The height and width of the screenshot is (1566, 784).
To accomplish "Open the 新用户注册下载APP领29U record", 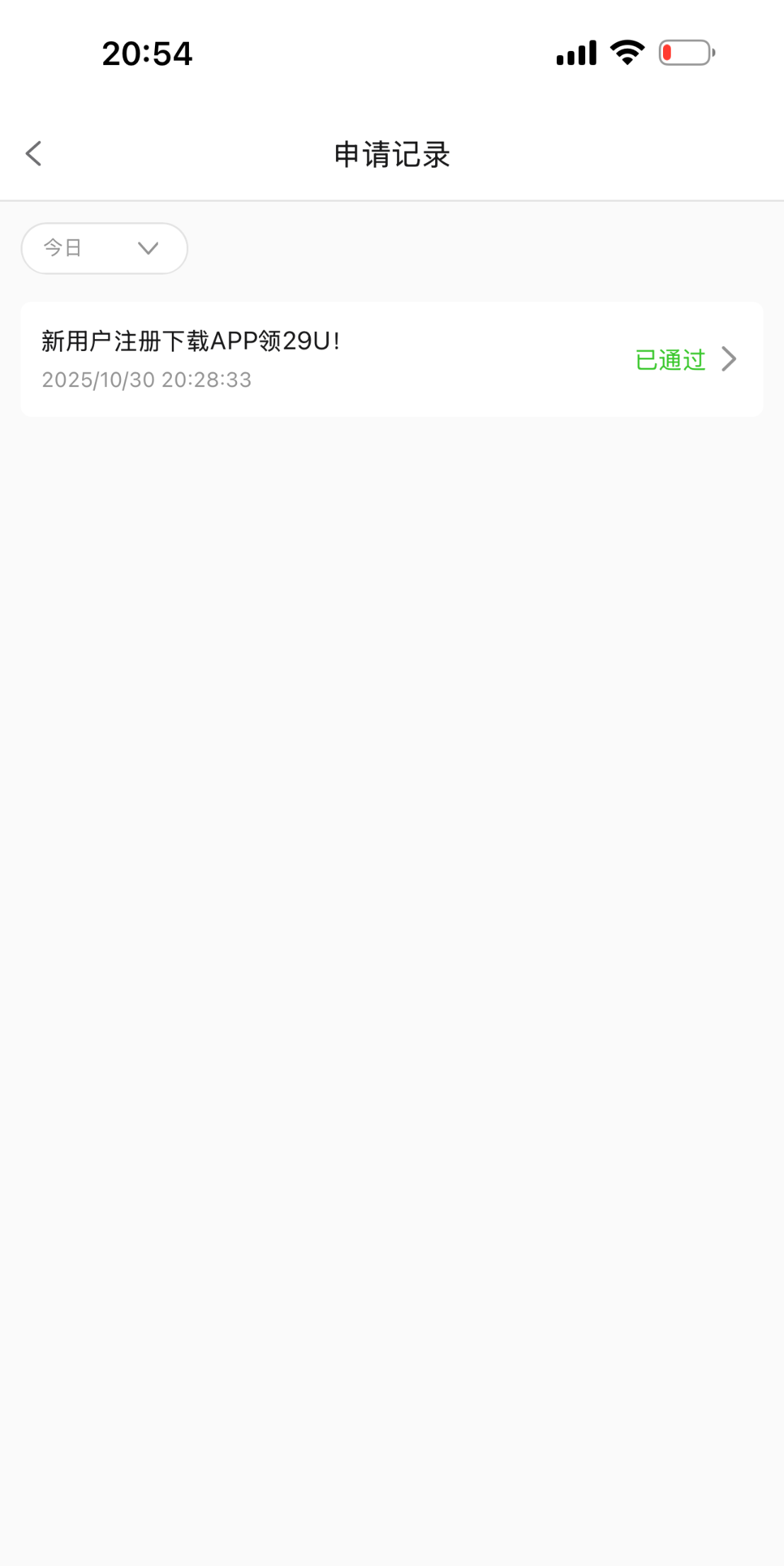I will [391, 359].
